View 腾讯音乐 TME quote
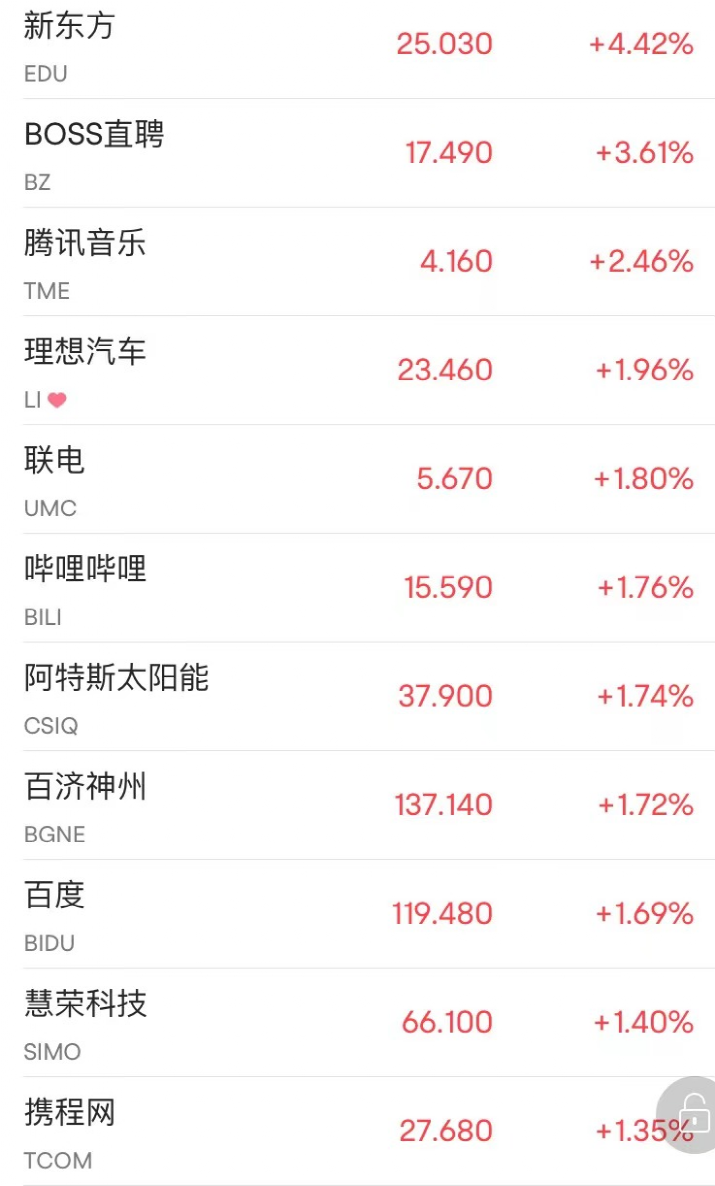Screen dimensions: 715x1186 click(x=357, y=262)
